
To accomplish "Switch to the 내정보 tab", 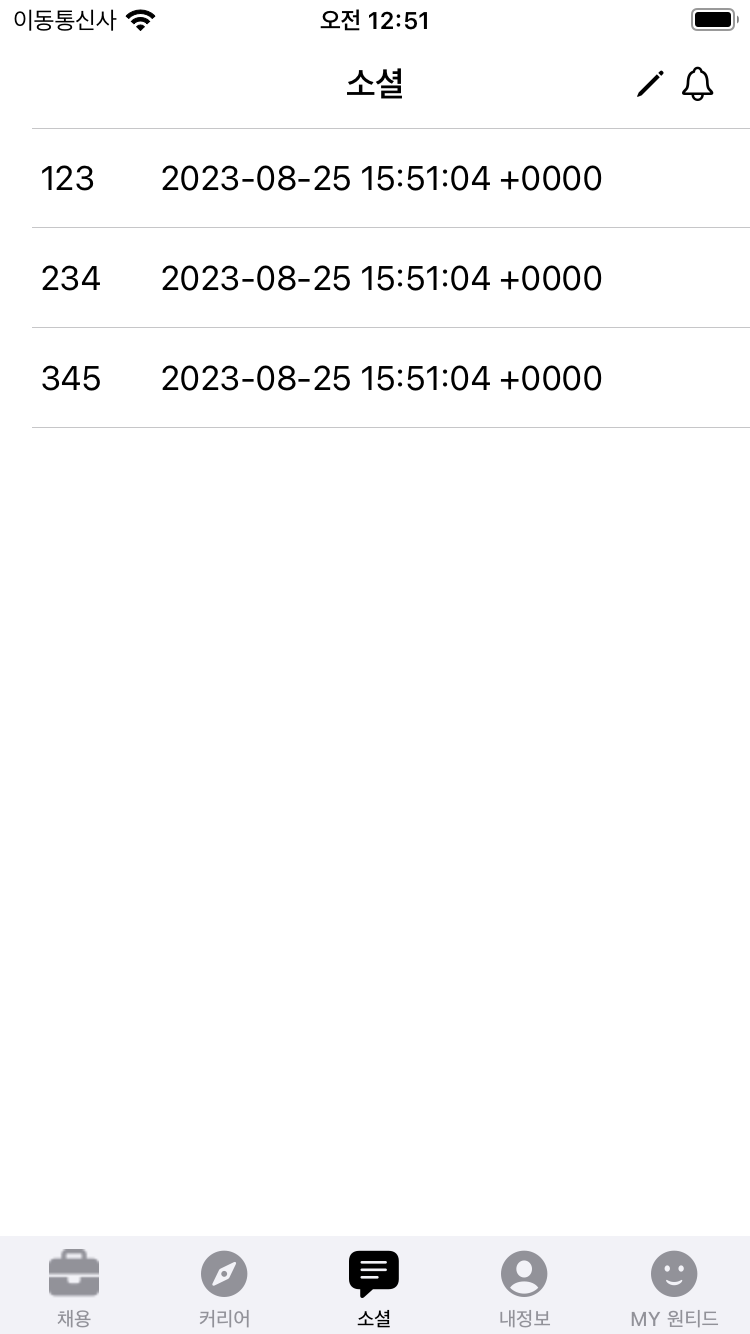I will 524,1288.
